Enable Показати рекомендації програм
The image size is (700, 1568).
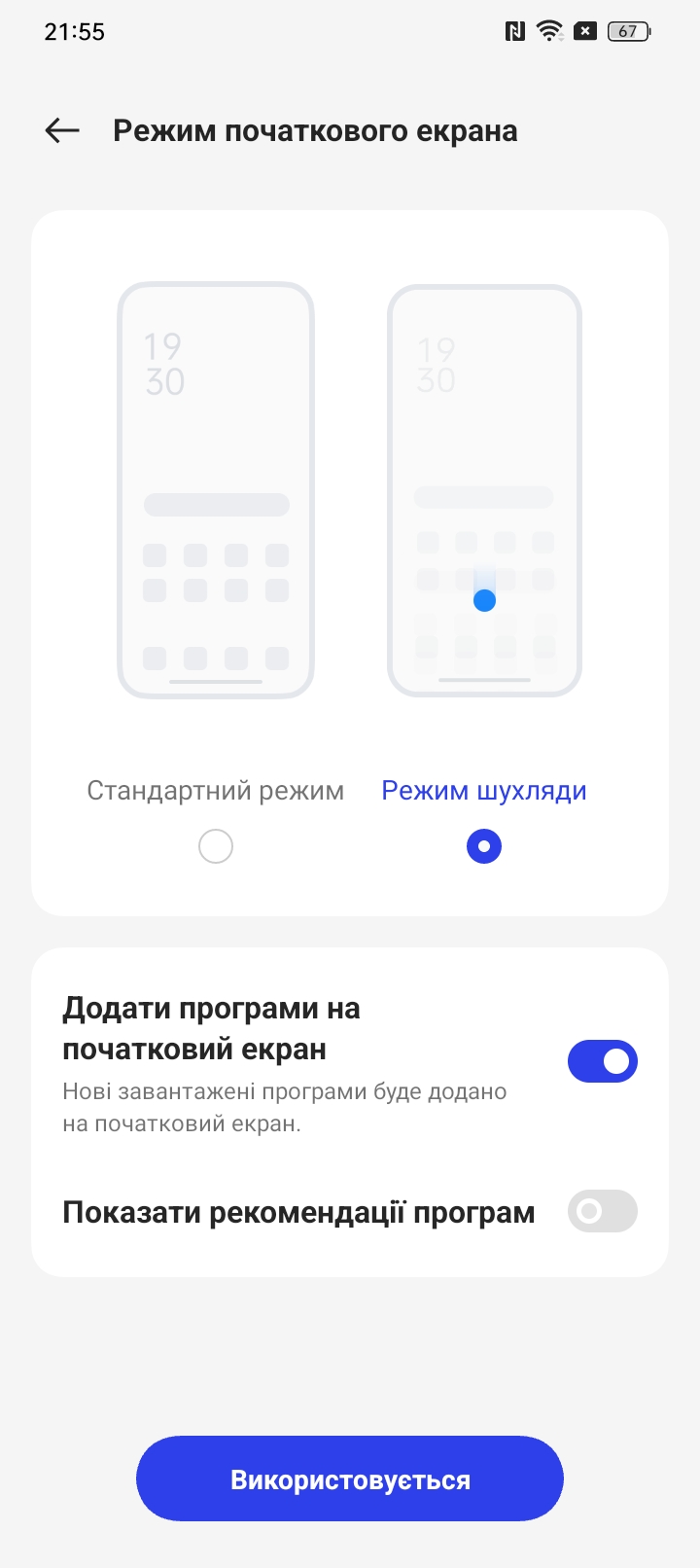coord(602,1211)
